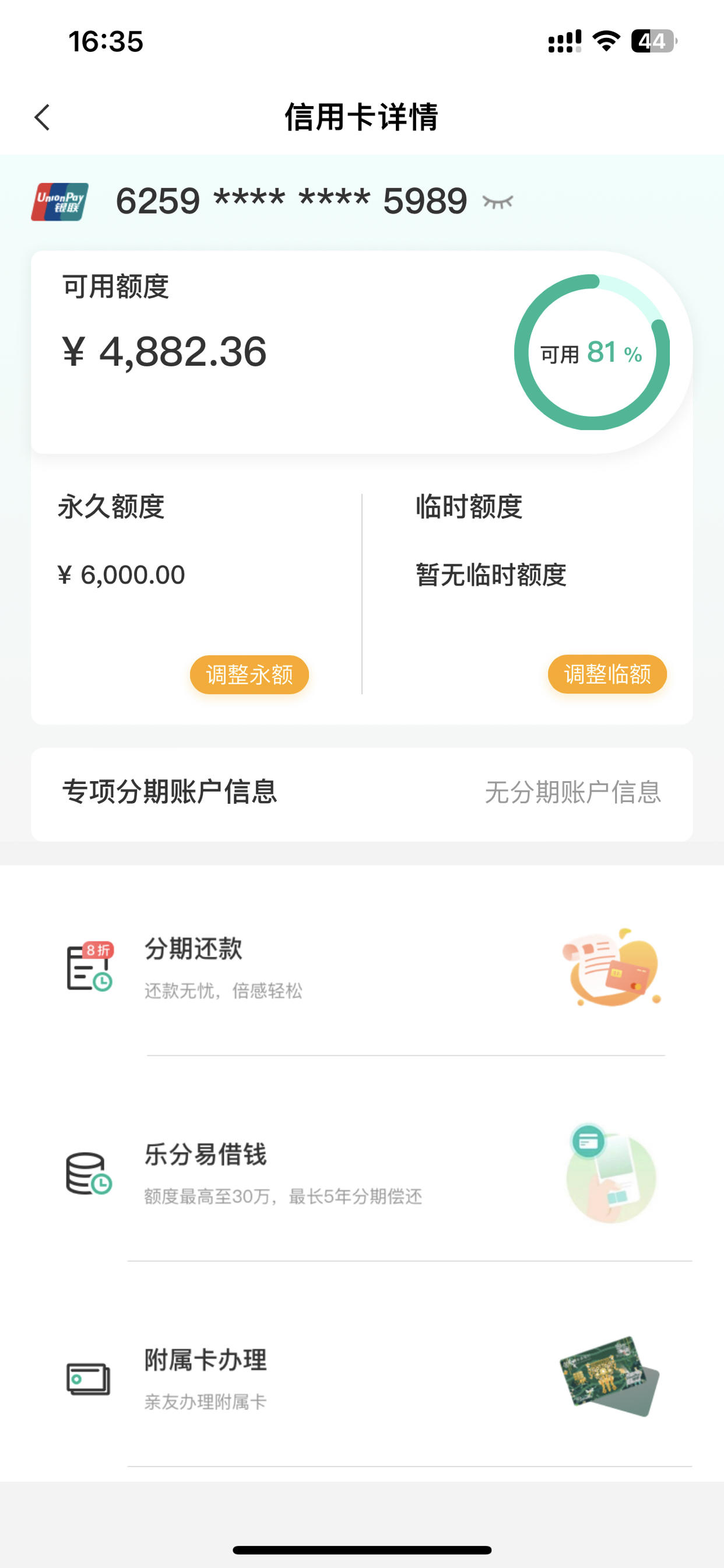The height and width of the screenshot is (1568, 724).
Task: Open the 分期还款 option
Action: point(362,969)
